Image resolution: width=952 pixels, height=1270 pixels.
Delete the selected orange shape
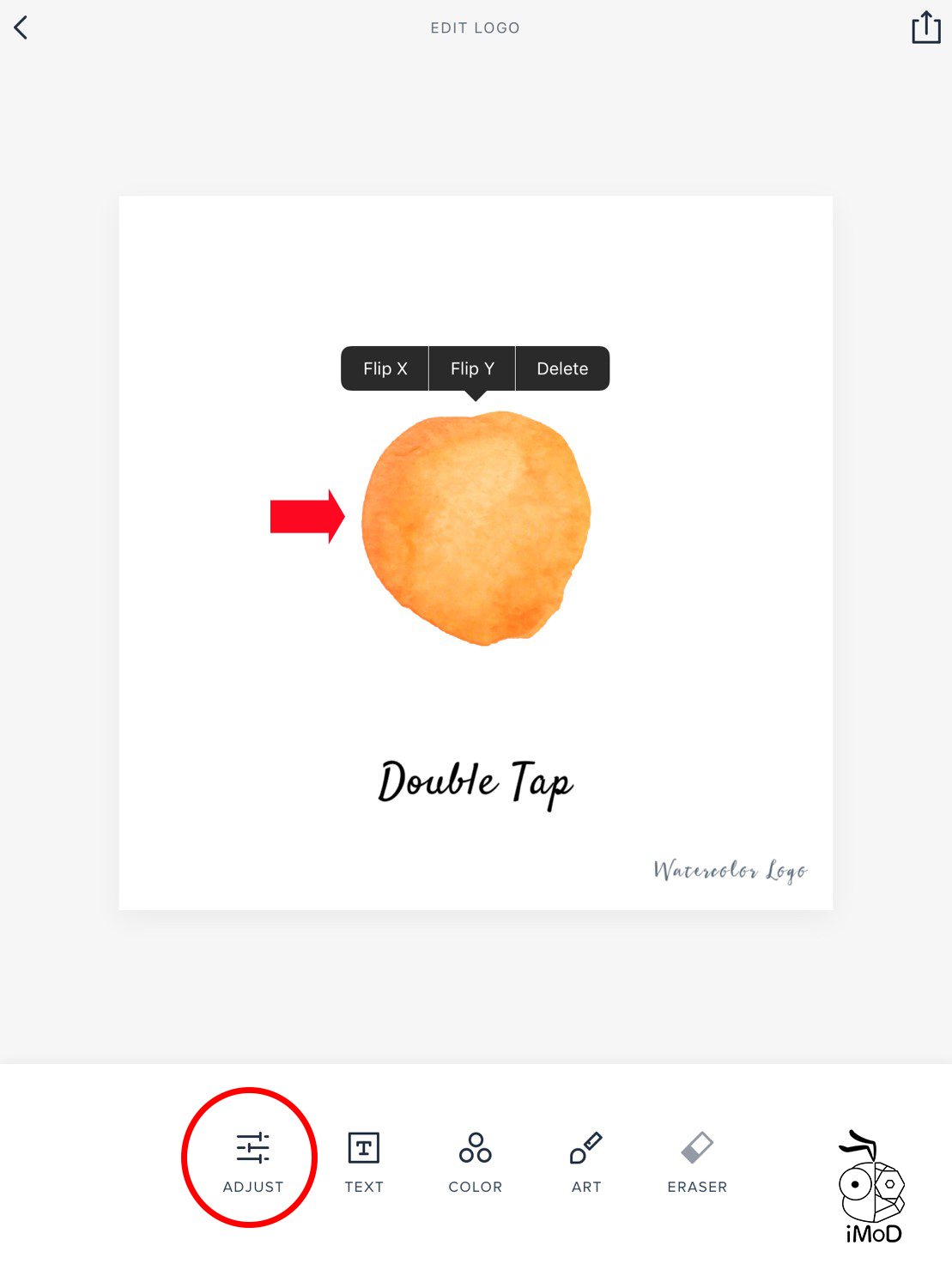click(x=562, y=368)
